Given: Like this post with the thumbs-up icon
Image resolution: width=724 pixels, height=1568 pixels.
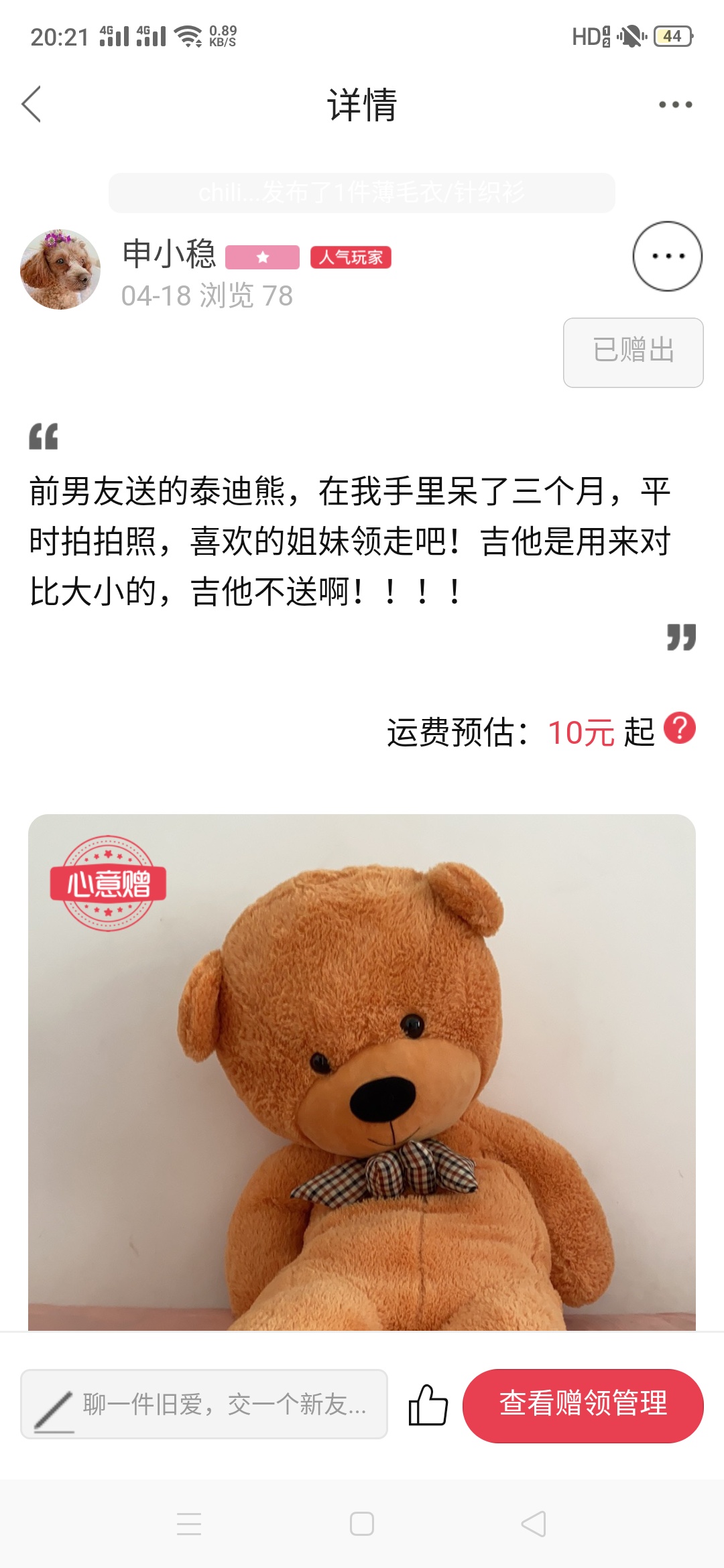Looking at the screenshot, I should [428, 1404].
